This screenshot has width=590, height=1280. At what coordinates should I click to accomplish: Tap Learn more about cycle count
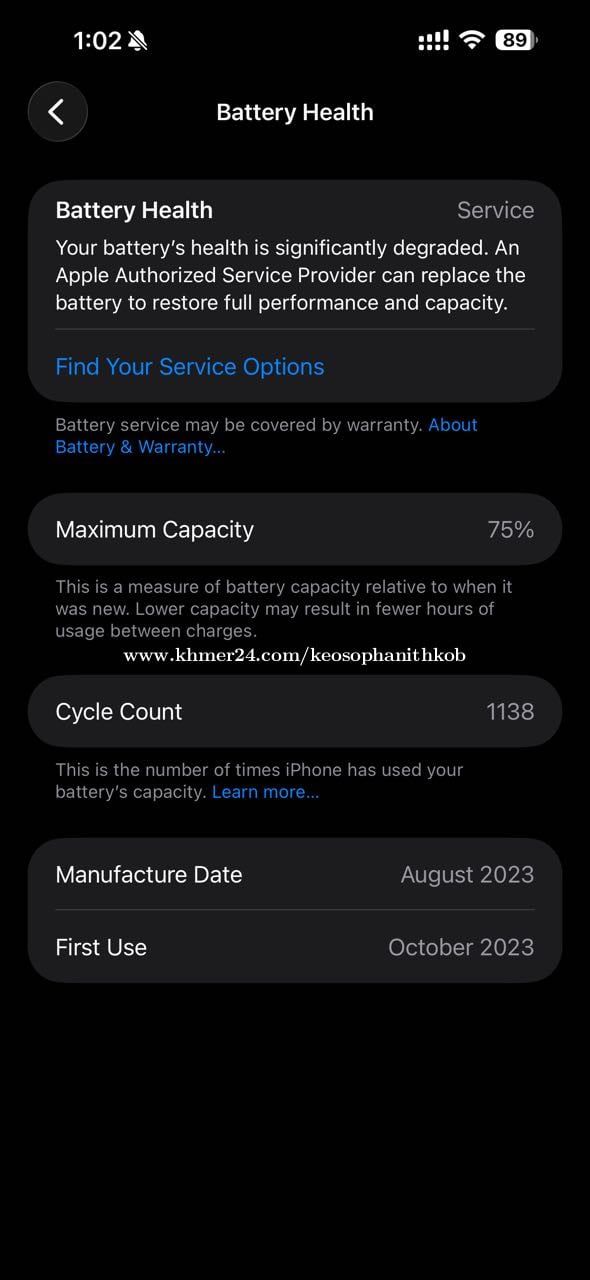[266, 792]
